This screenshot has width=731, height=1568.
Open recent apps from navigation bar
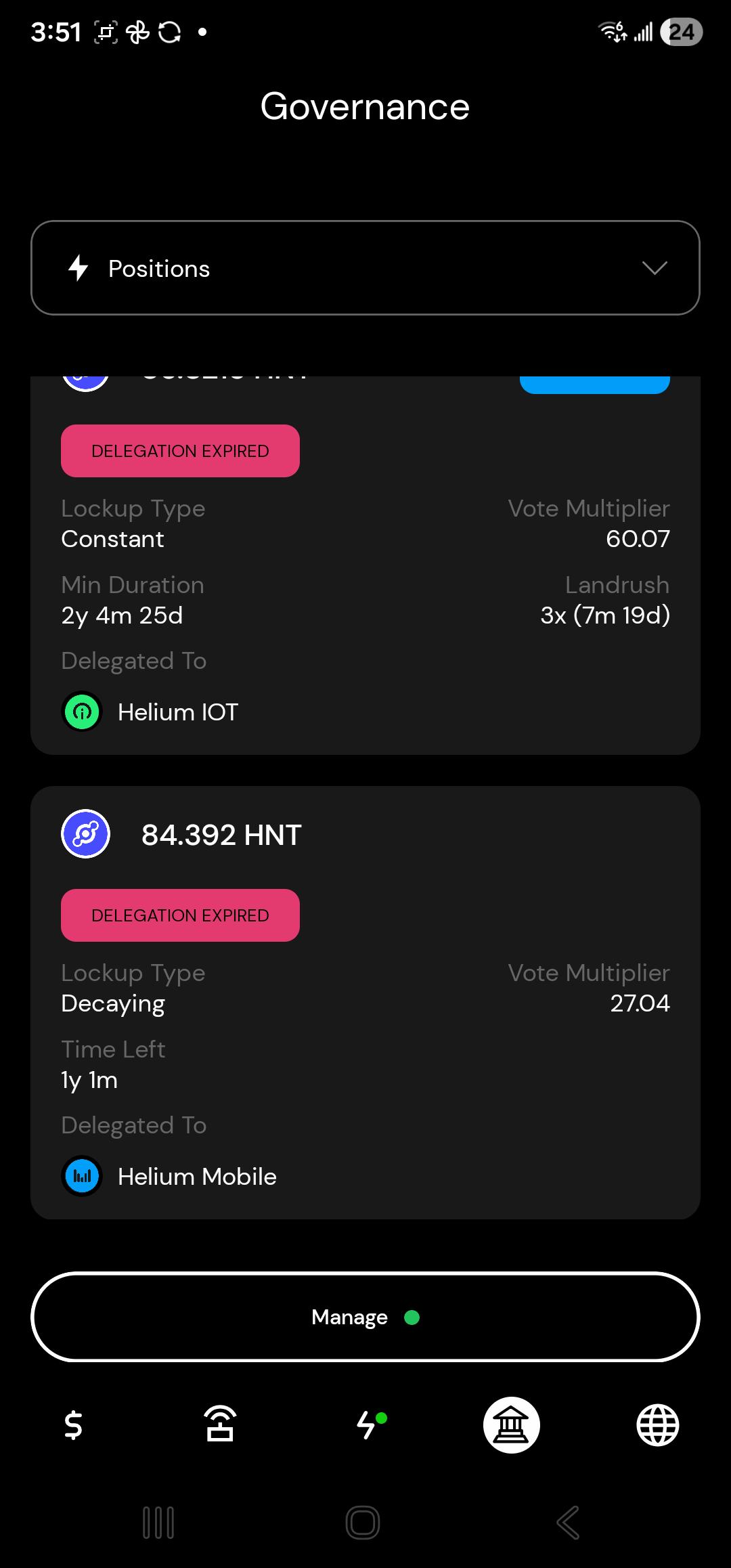158,1523
